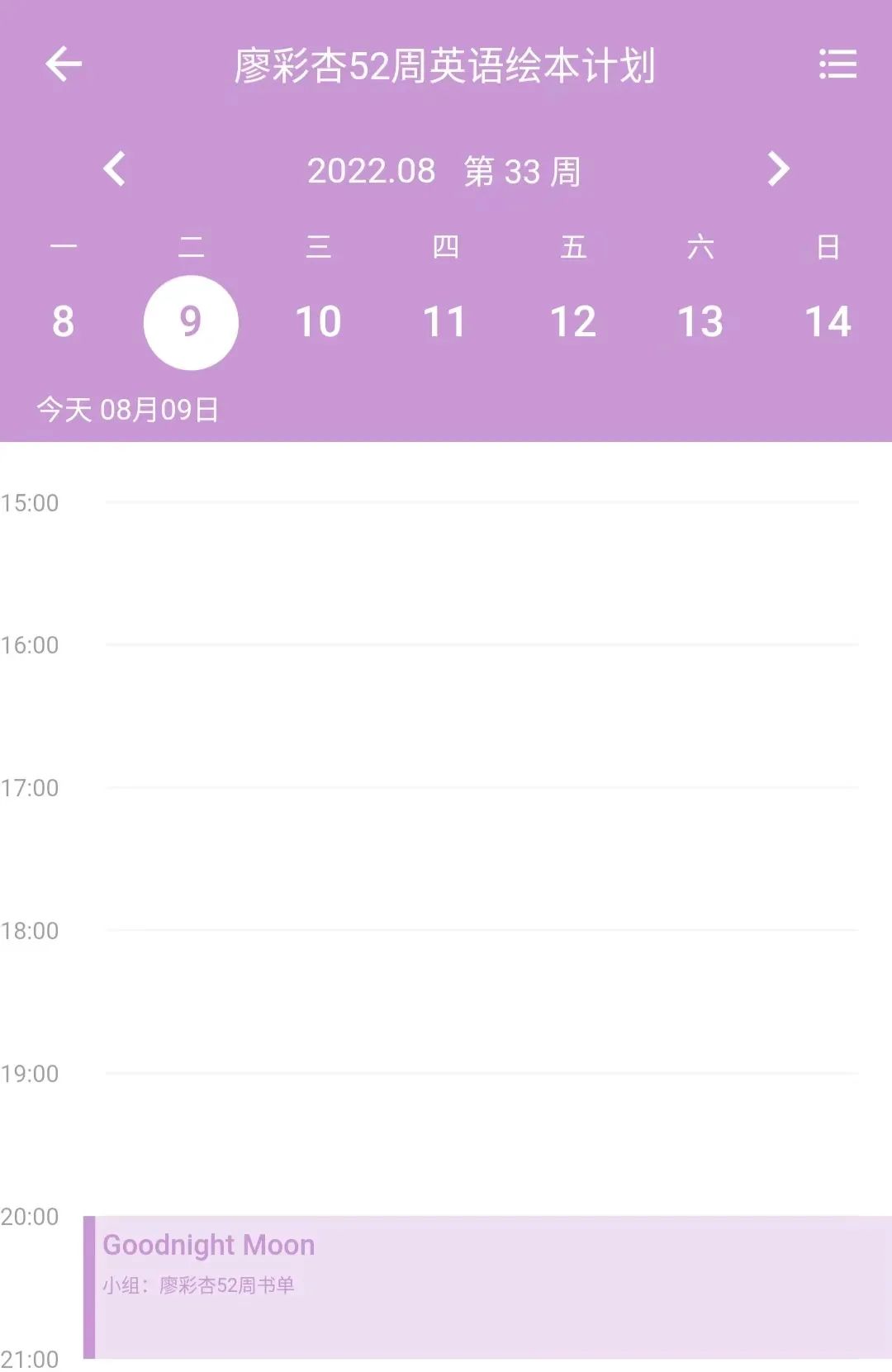Select Wednesday the 10th
The height and width of the screenshot is (1372, 892).
click(x=318, y=321)
